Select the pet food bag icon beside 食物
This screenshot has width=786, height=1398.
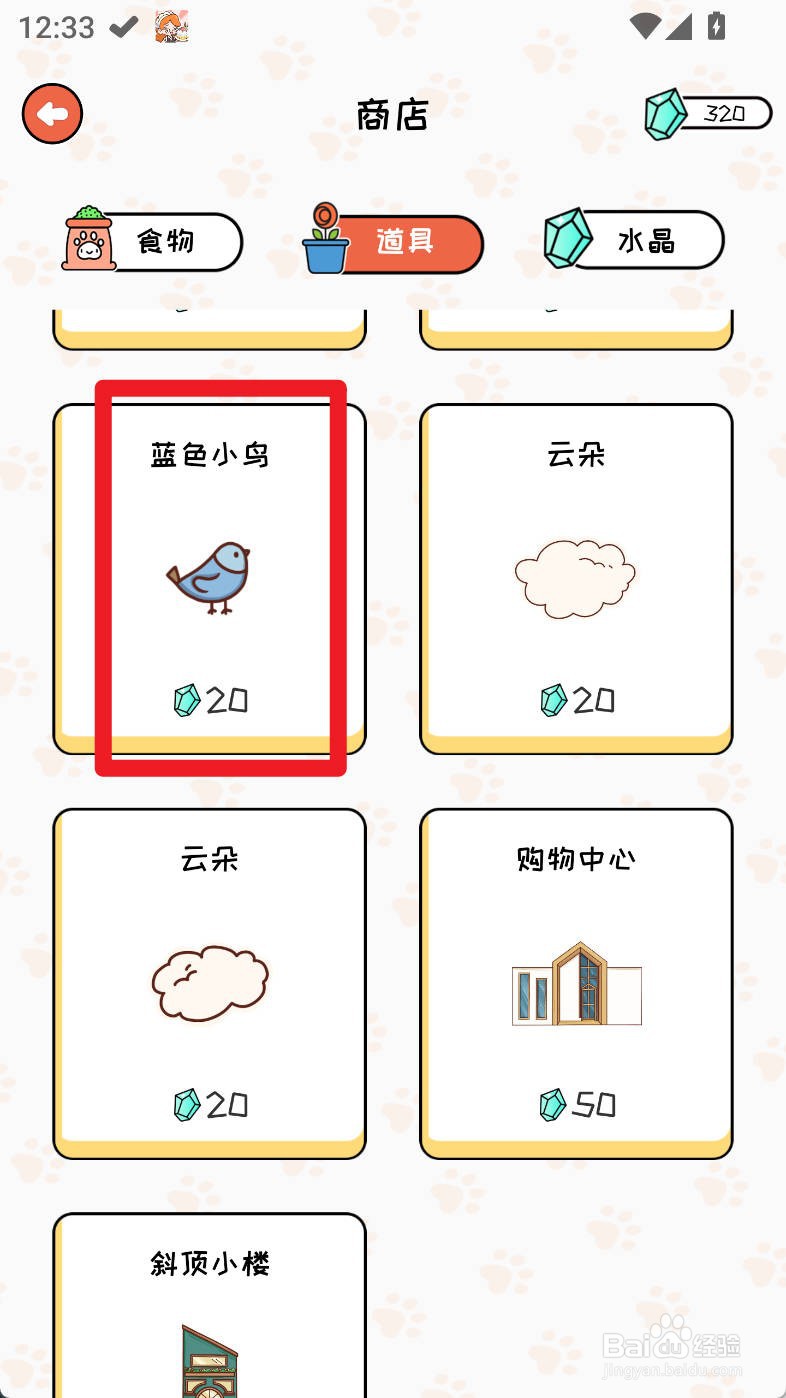pyautogui.click(x=90, y=240)
